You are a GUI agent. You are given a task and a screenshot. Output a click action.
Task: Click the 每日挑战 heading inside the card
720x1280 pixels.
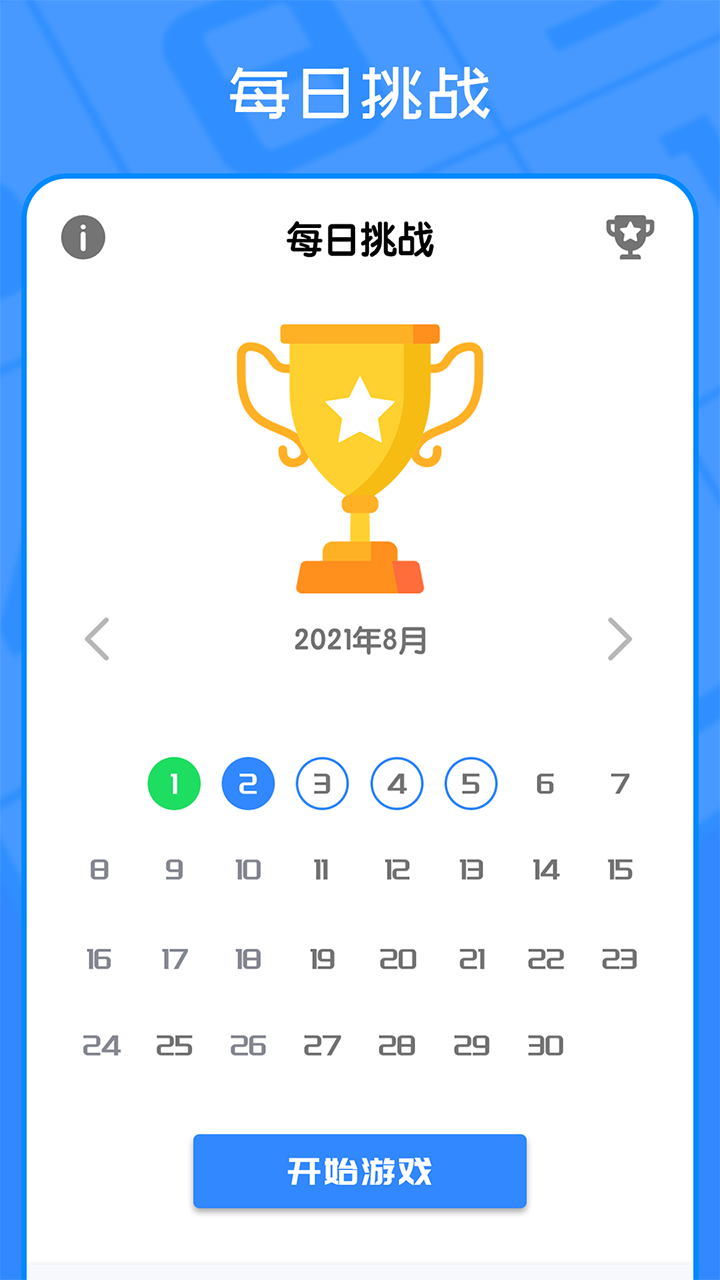tap(360, 240)
